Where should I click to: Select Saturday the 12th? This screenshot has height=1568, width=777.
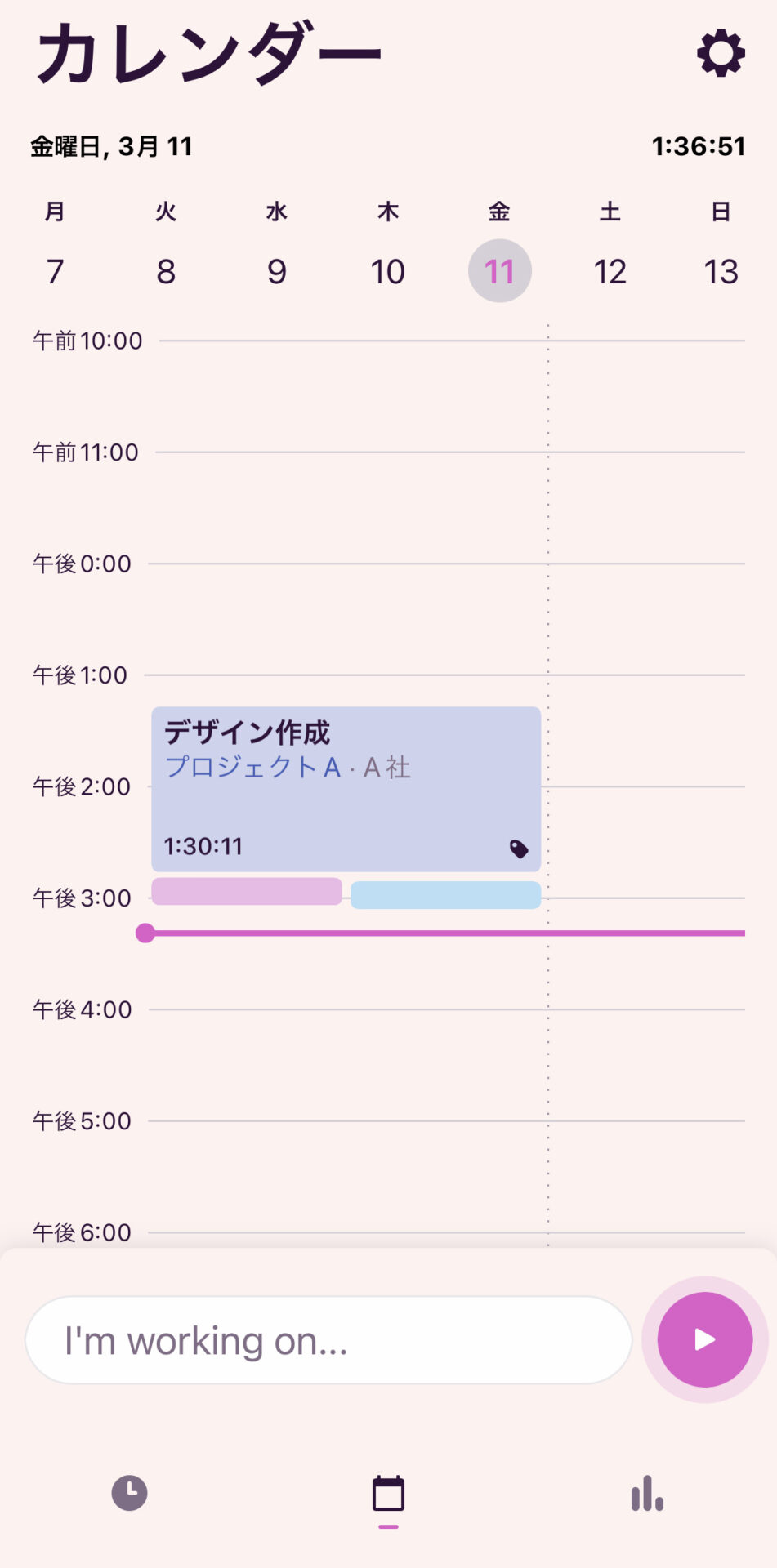click(x=610, y=271)
